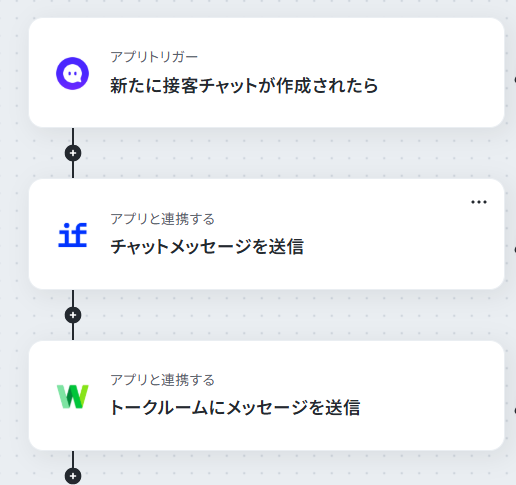
Task: Open the 新たに接客チャットが作成されたら trigger card
Action: [x=266, y=73]
